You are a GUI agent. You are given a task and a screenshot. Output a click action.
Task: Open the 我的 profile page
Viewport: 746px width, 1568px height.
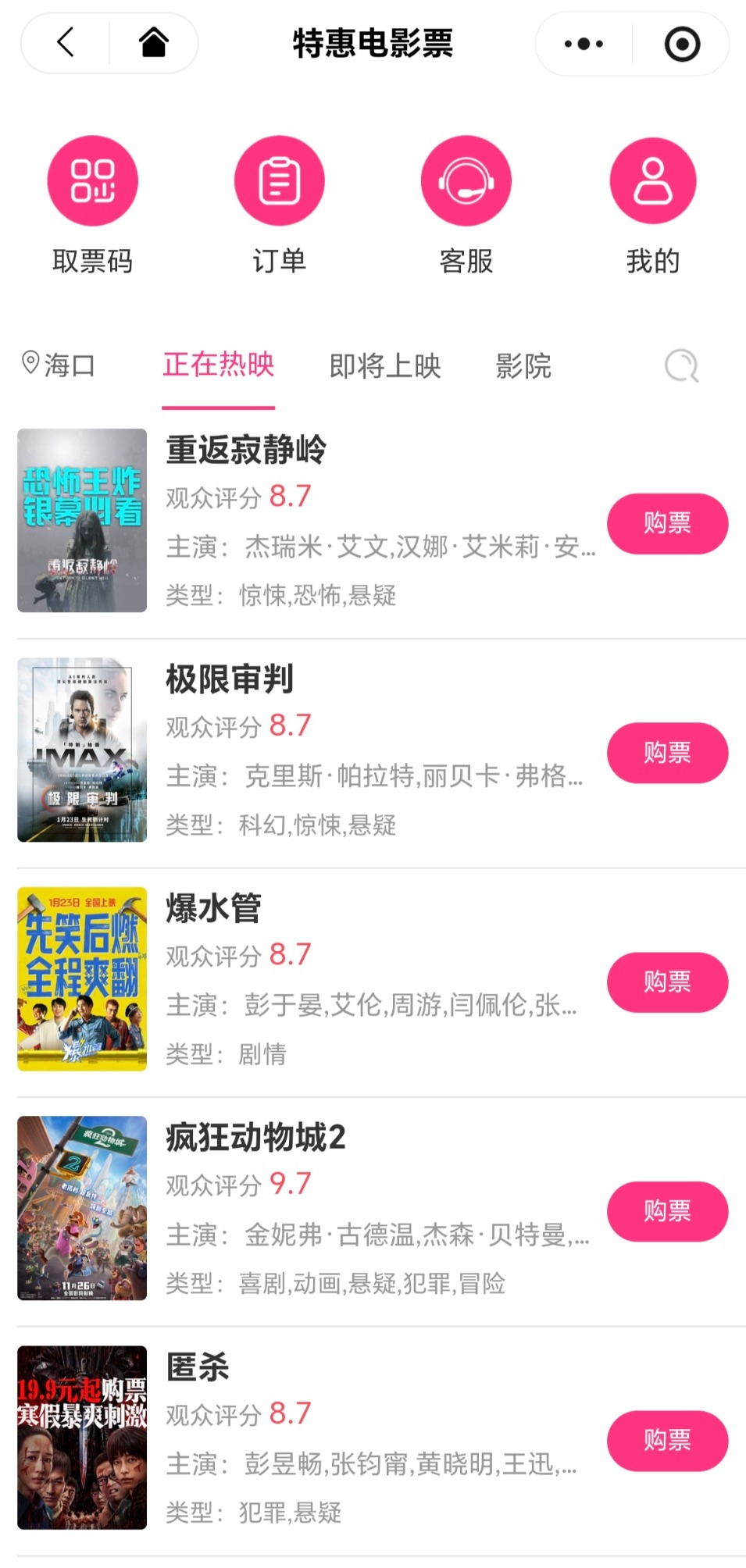[652, 181]
